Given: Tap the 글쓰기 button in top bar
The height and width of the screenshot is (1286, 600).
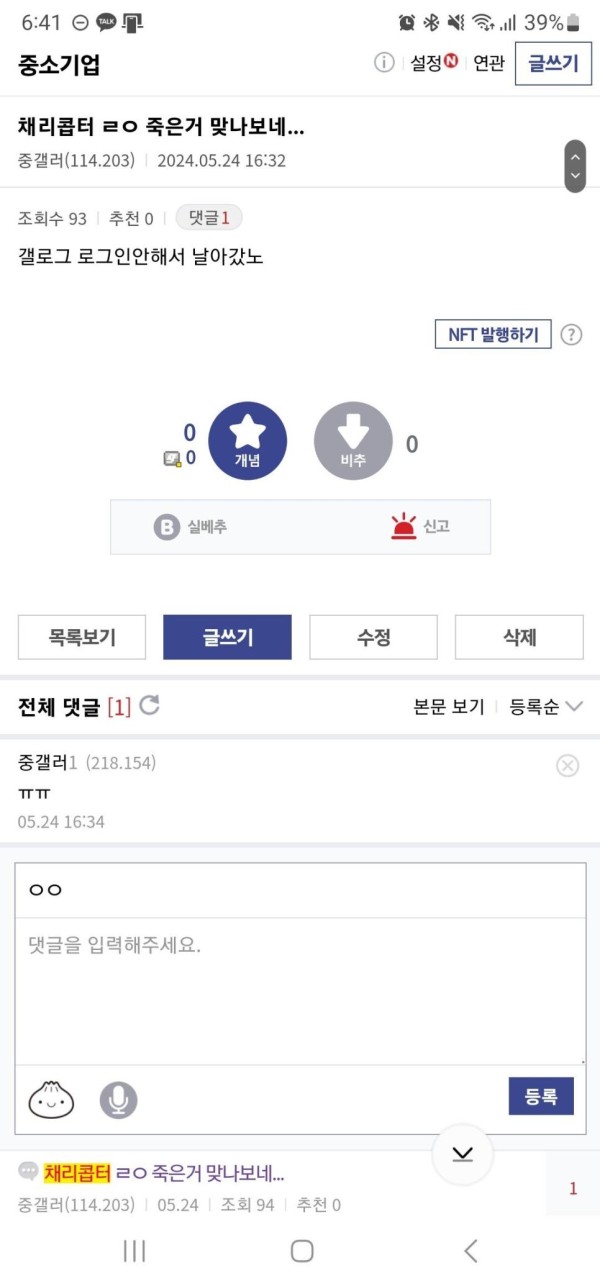Looking at the screenshot, I should [x=553, y=64].
